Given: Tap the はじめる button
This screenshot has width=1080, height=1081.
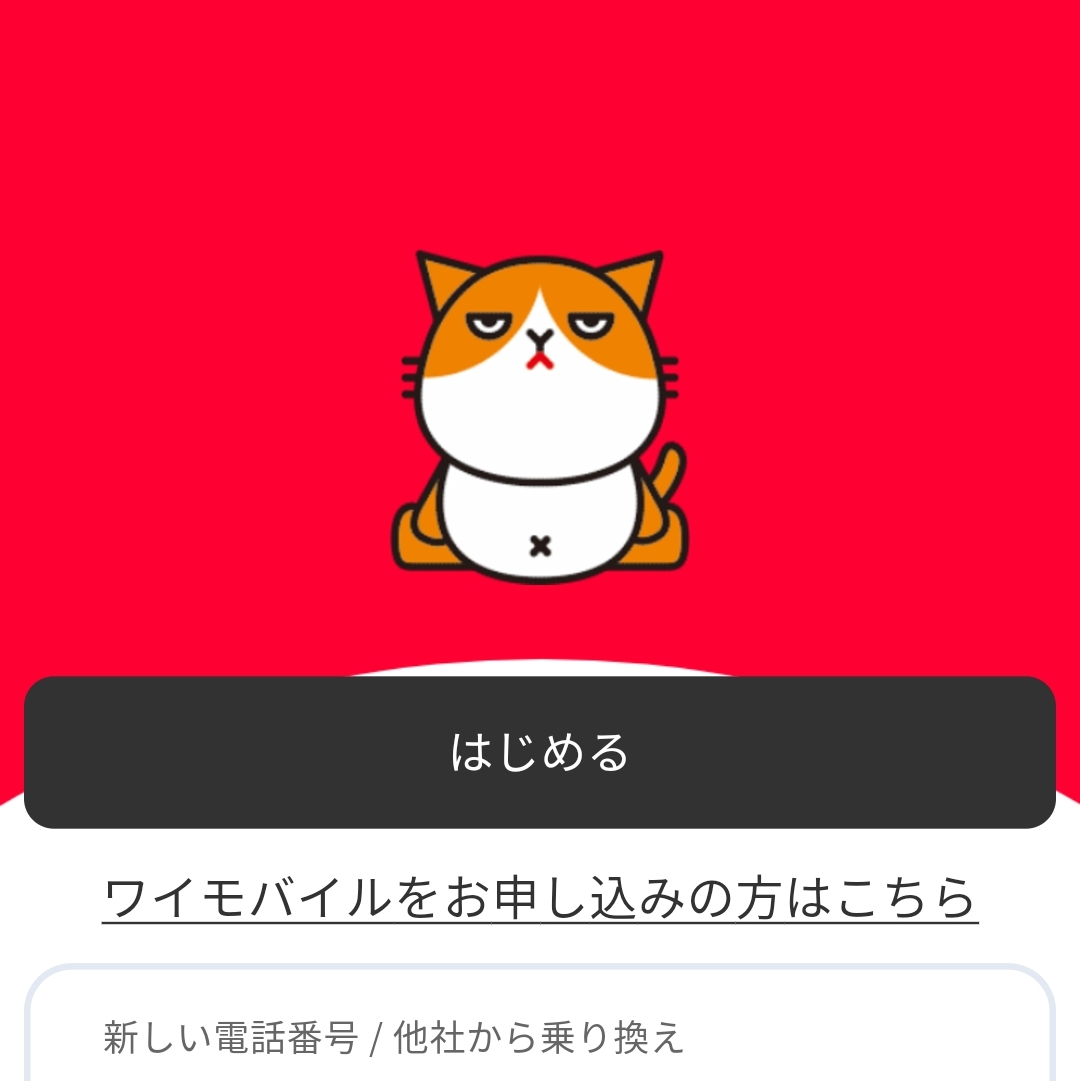Looking at the screenshot, I should pos(540,752).
